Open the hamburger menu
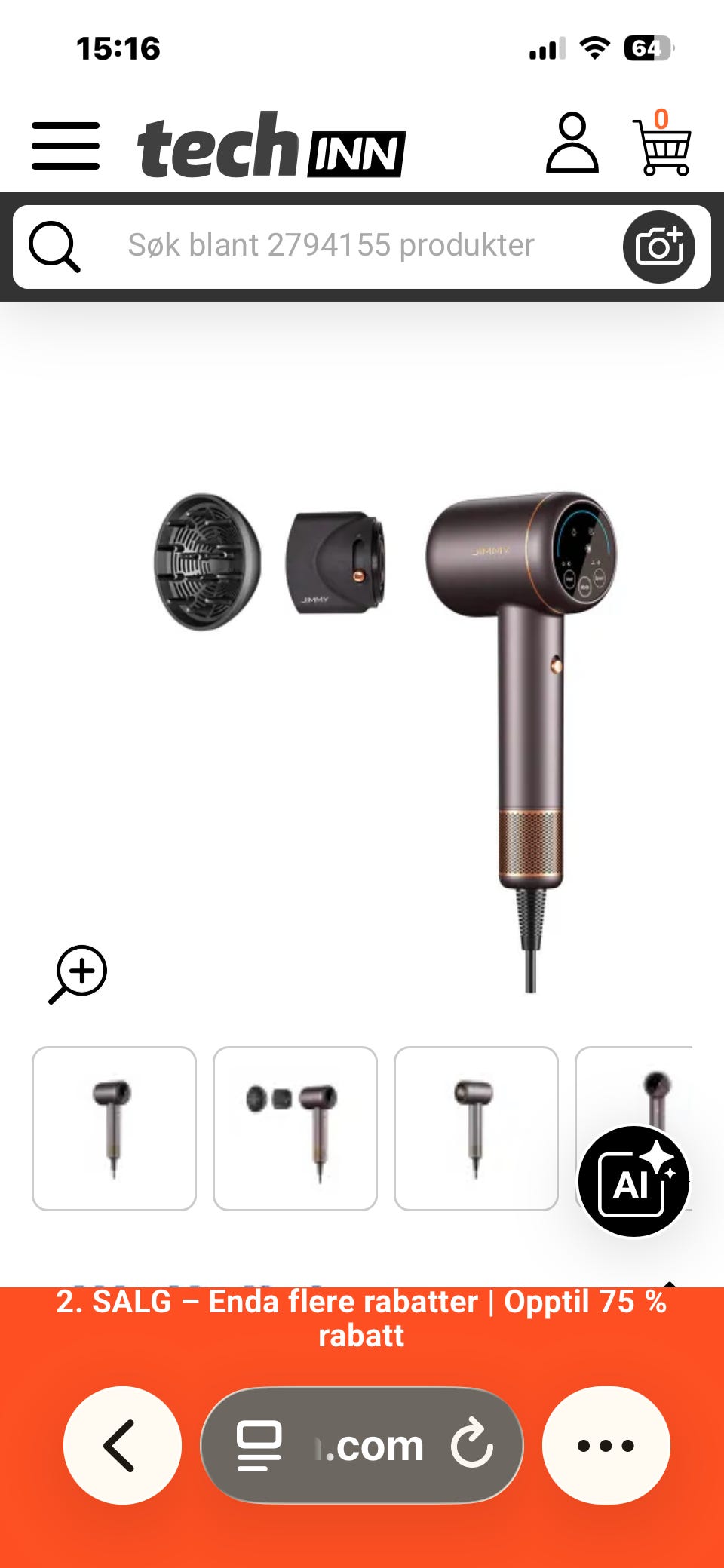Screen dimensions: 724x1568 [66, 146]
